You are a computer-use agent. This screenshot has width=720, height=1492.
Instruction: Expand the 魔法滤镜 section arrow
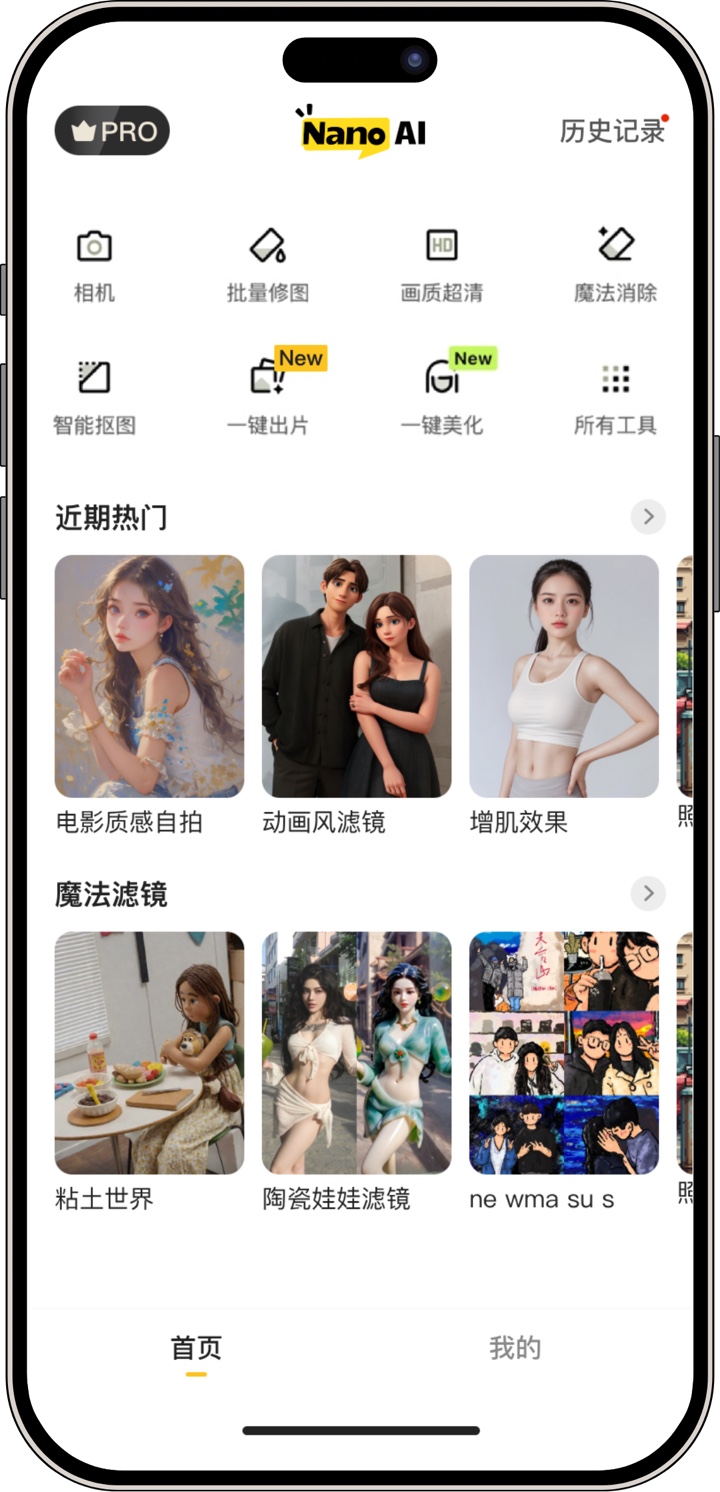(x=648, y=893)
